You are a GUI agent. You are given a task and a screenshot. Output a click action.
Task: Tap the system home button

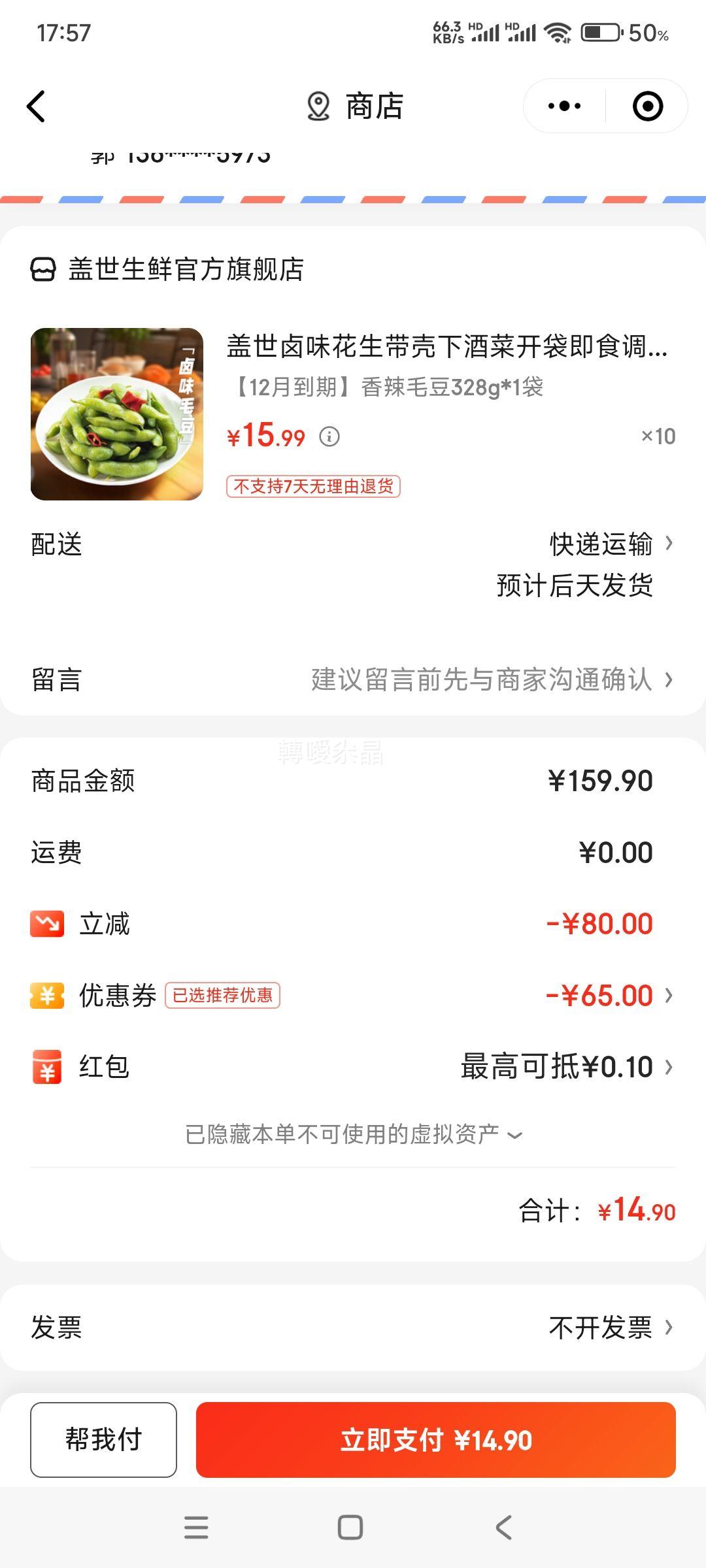tap(350, 1527)
